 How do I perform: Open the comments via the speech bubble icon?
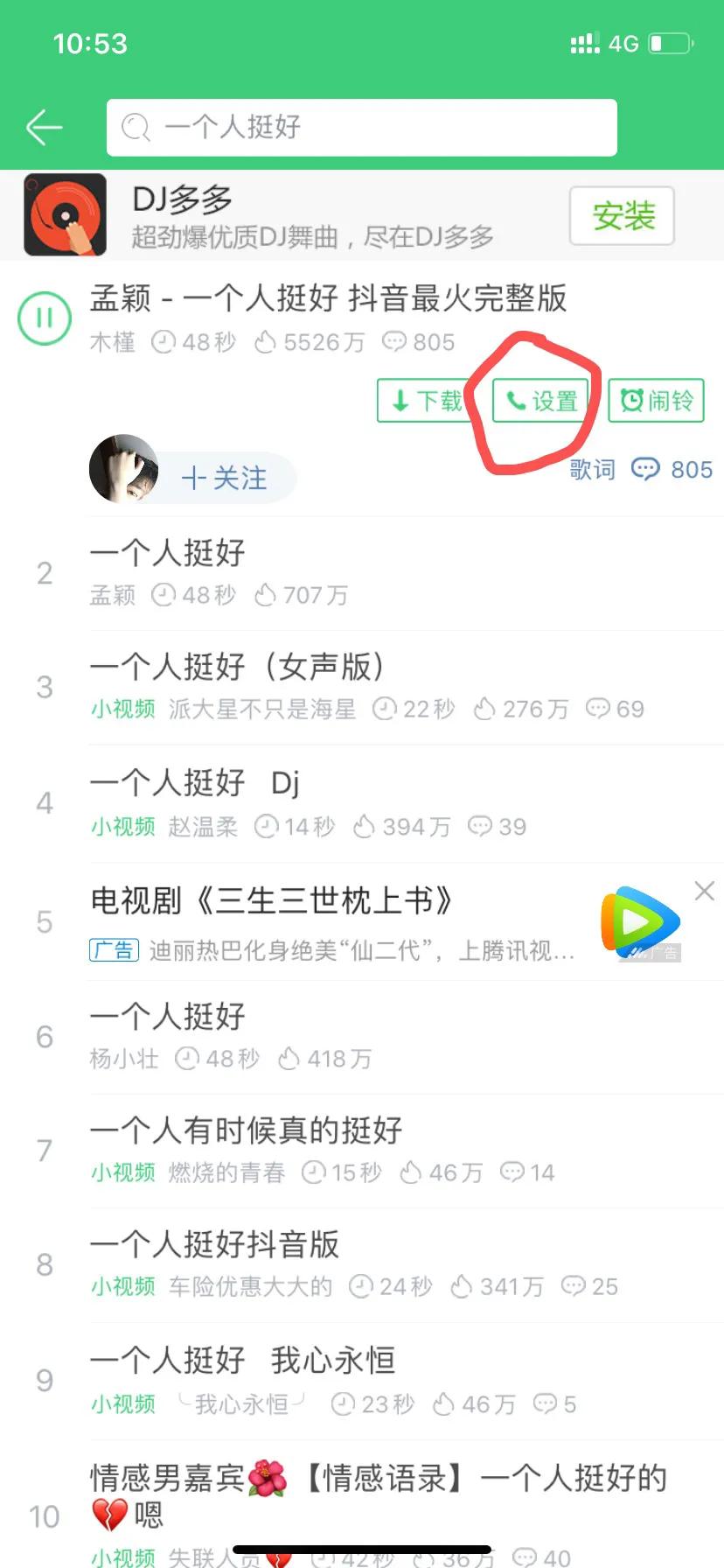(645, 470)
